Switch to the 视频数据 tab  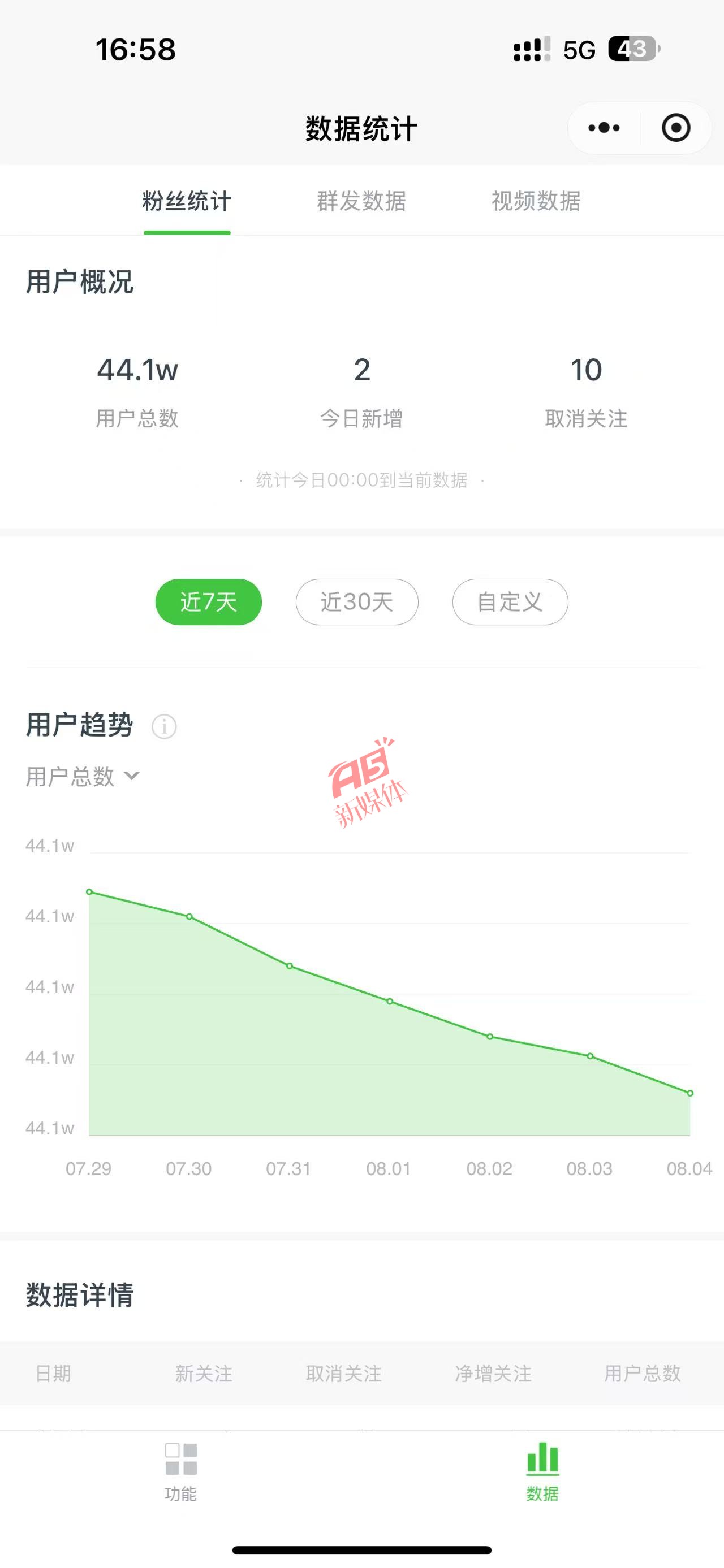tap(536, 201)
